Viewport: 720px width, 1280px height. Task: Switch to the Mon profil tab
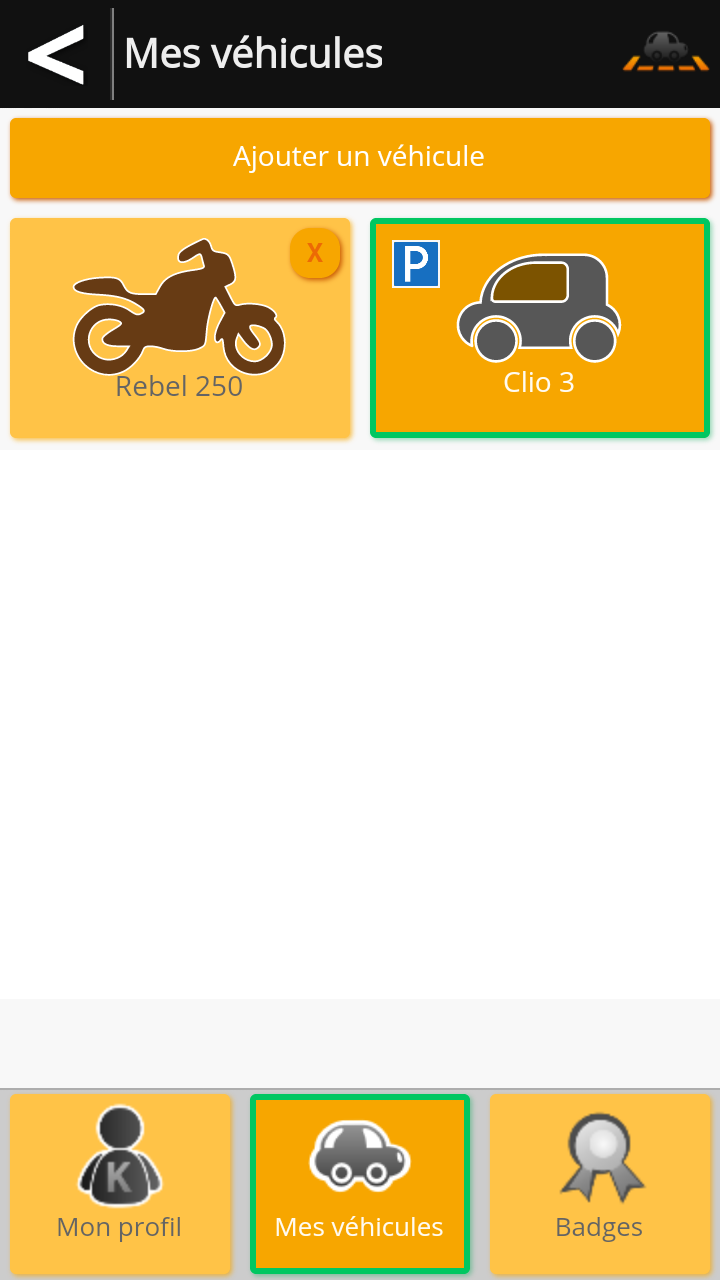pos(120,1184)
